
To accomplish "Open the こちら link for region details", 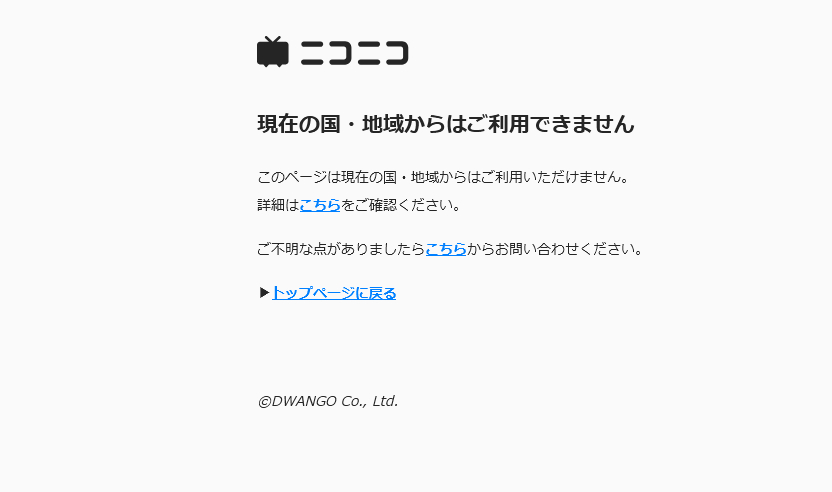I will coord(320,205).
